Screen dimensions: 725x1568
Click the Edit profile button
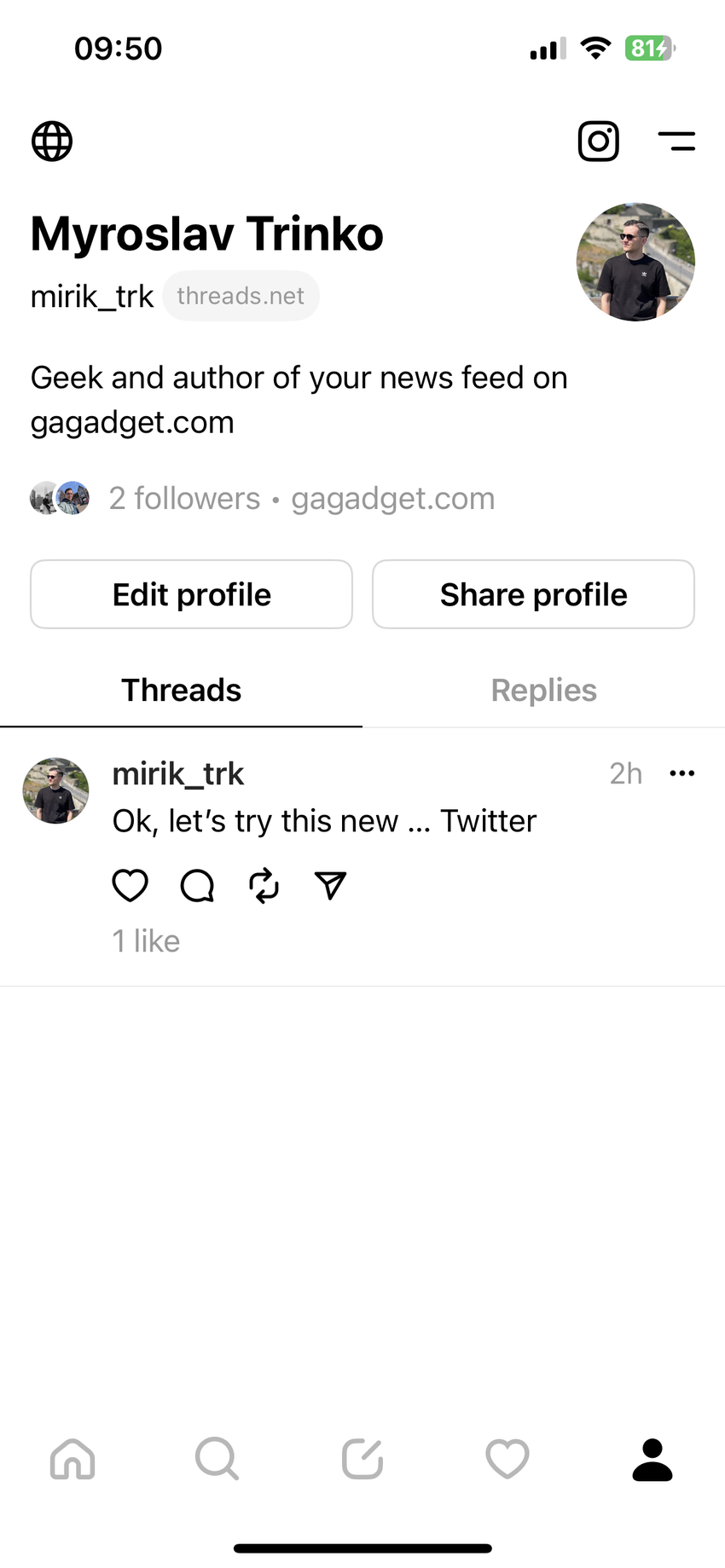191,594
